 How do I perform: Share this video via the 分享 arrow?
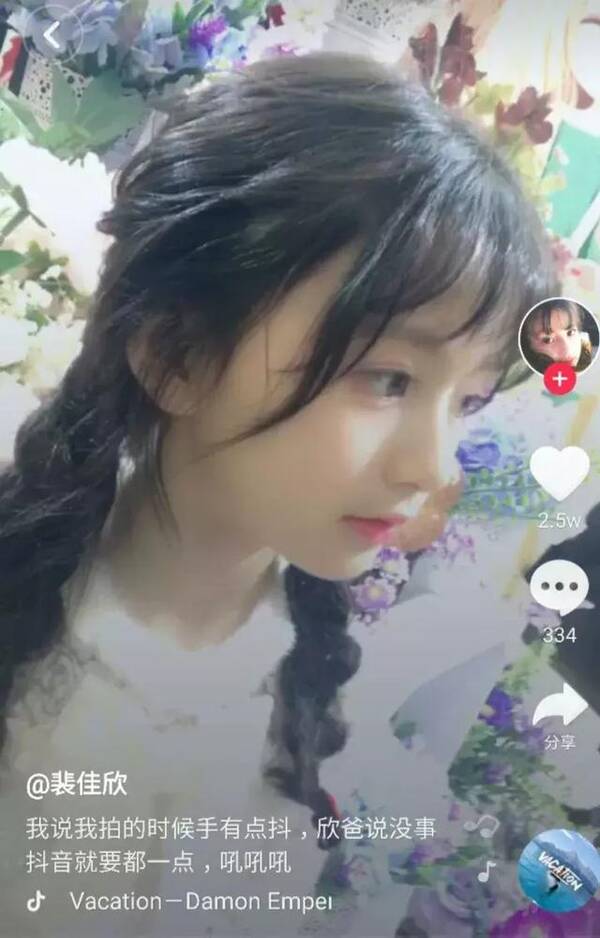coord(559,706)
